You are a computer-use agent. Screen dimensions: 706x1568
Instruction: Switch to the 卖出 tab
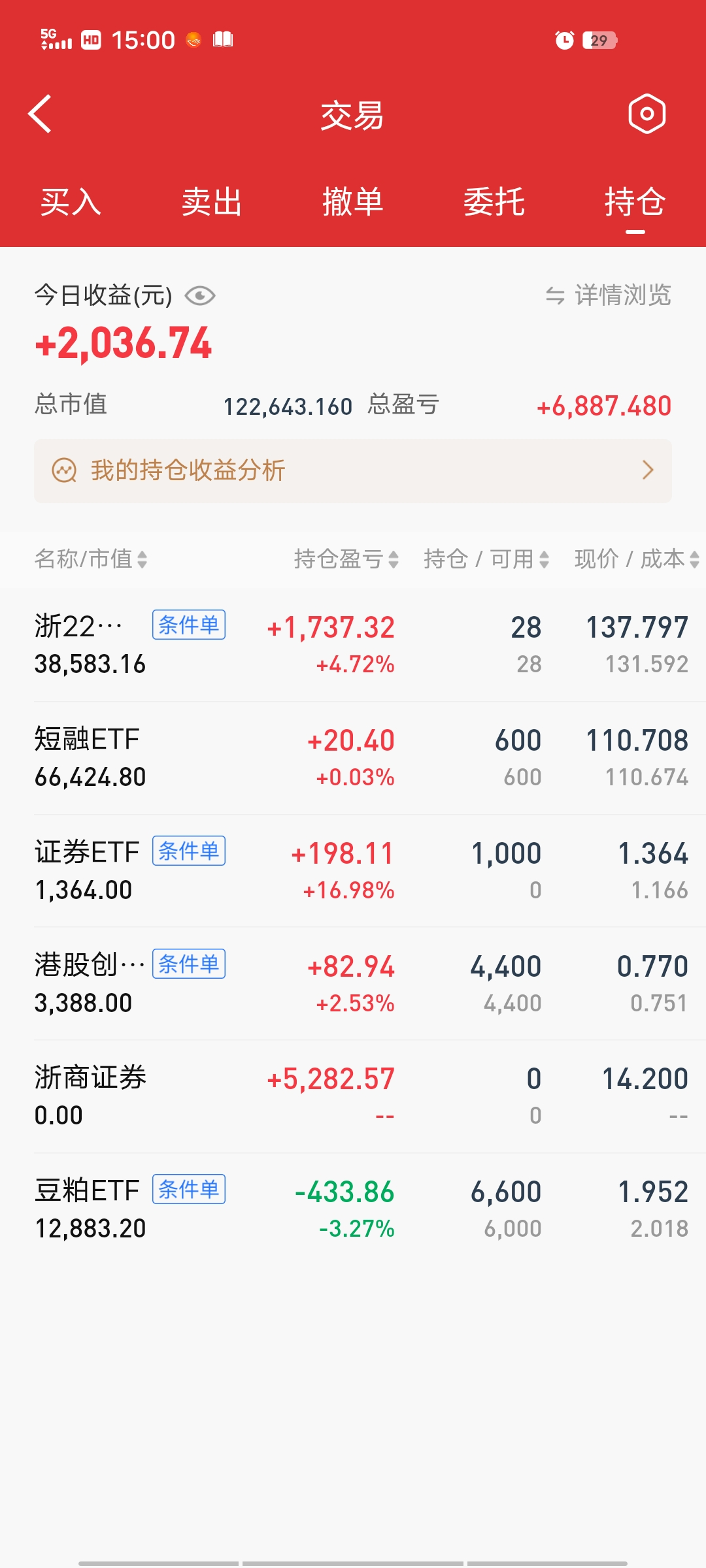(x=212, y=202)
